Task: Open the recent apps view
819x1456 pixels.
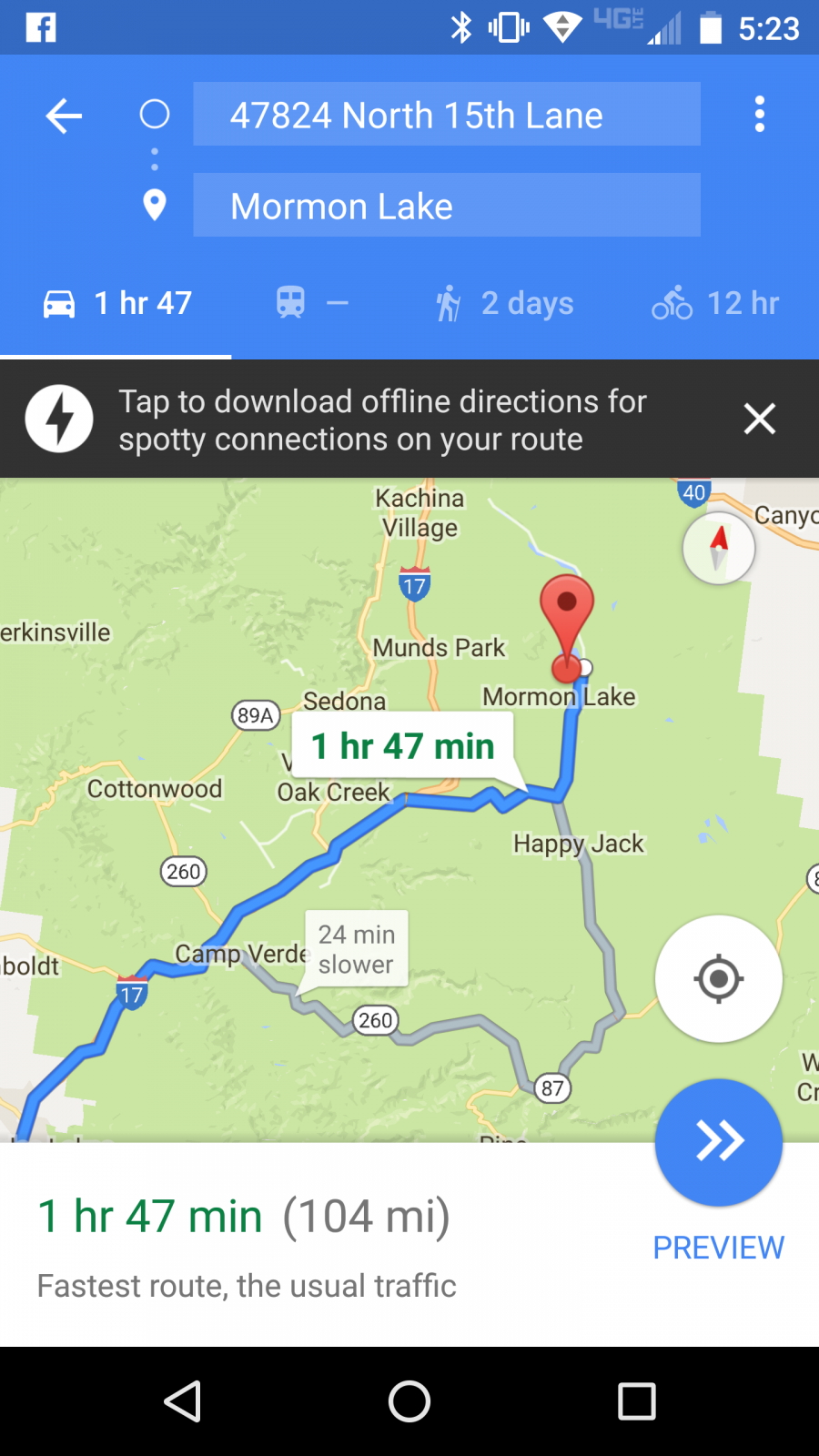Action: pyautogui.click(x=637, y=1401)
